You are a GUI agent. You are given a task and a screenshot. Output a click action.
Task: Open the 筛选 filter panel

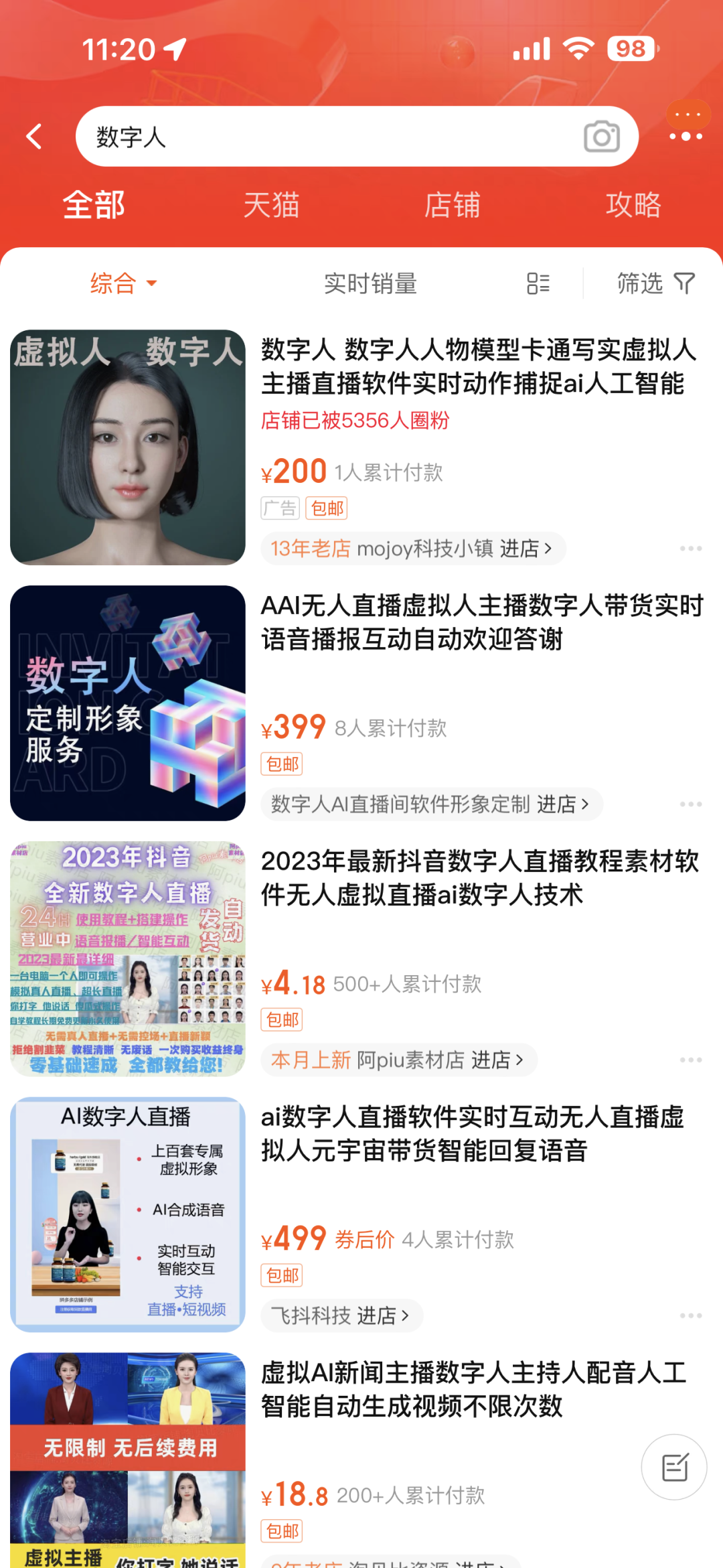pyautogui.click(x=655, y=283)
